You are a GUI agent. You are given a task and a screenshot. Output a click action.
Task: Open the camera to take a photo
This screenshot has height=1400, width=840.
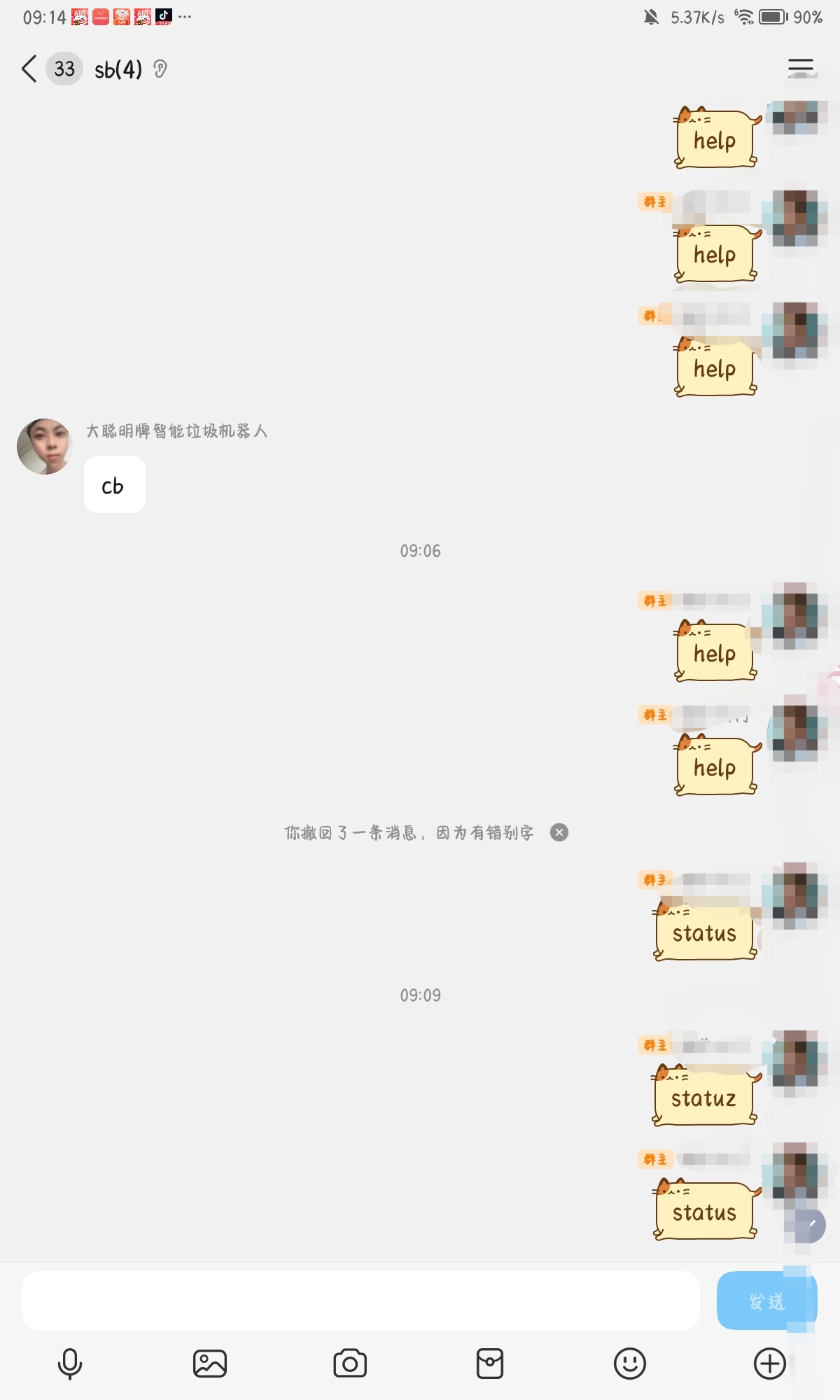[x=350, y=1364]
